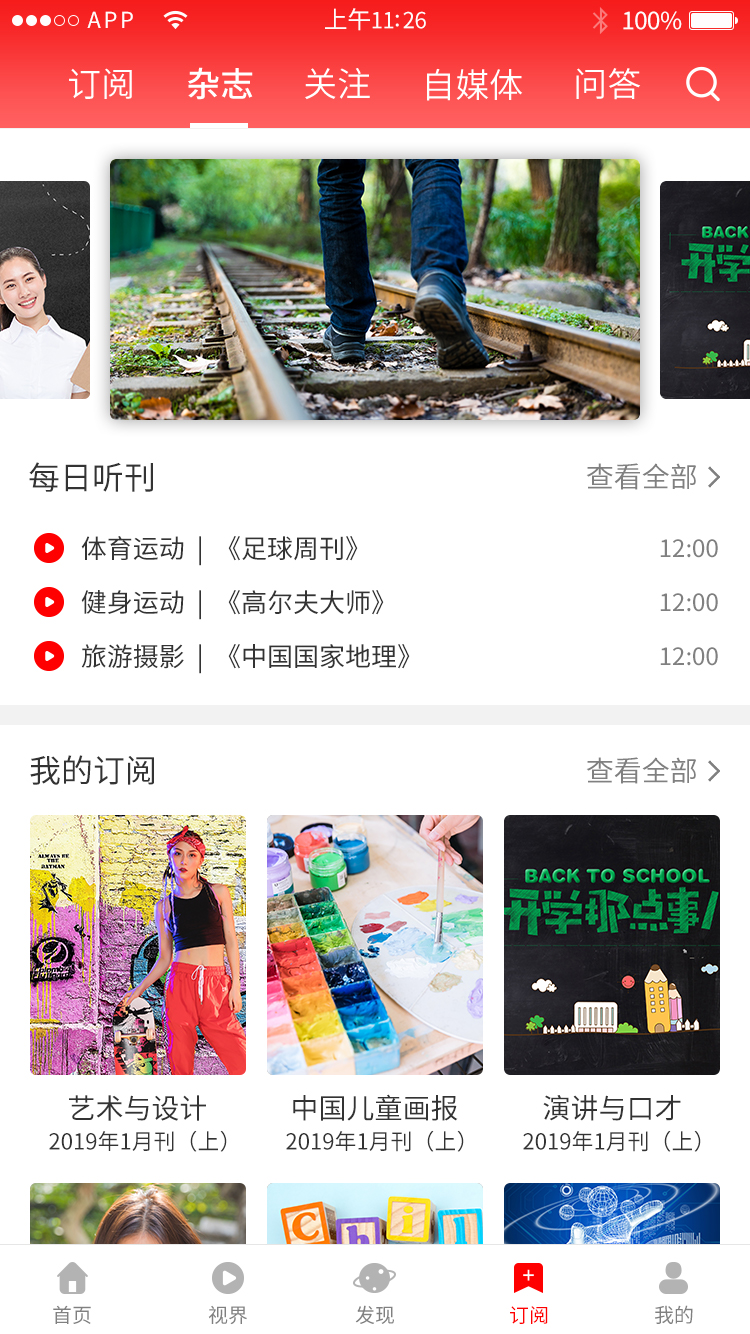Switch to the 自媒体 tab
Screen dimensions: 750x1334
click(472, 86)
